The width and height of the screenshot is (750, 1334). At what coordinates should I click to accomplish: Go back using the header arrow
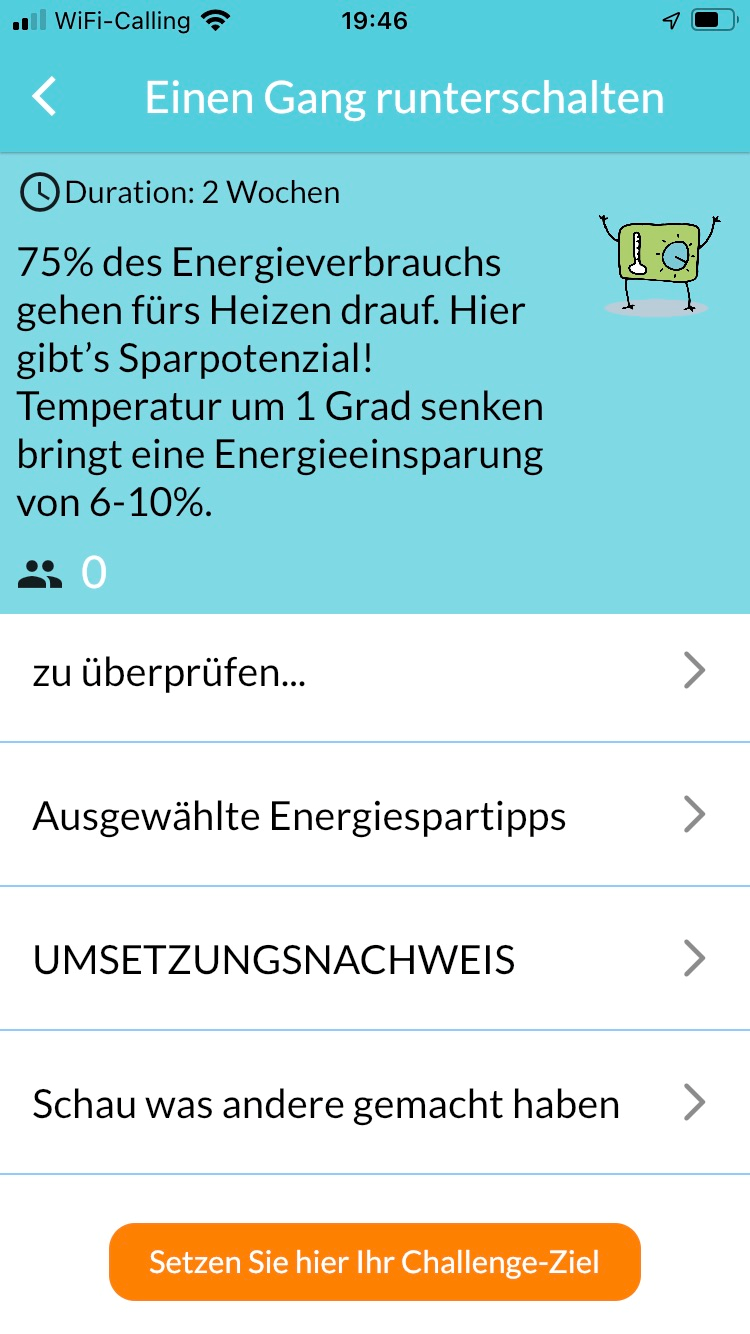[45, 98]
